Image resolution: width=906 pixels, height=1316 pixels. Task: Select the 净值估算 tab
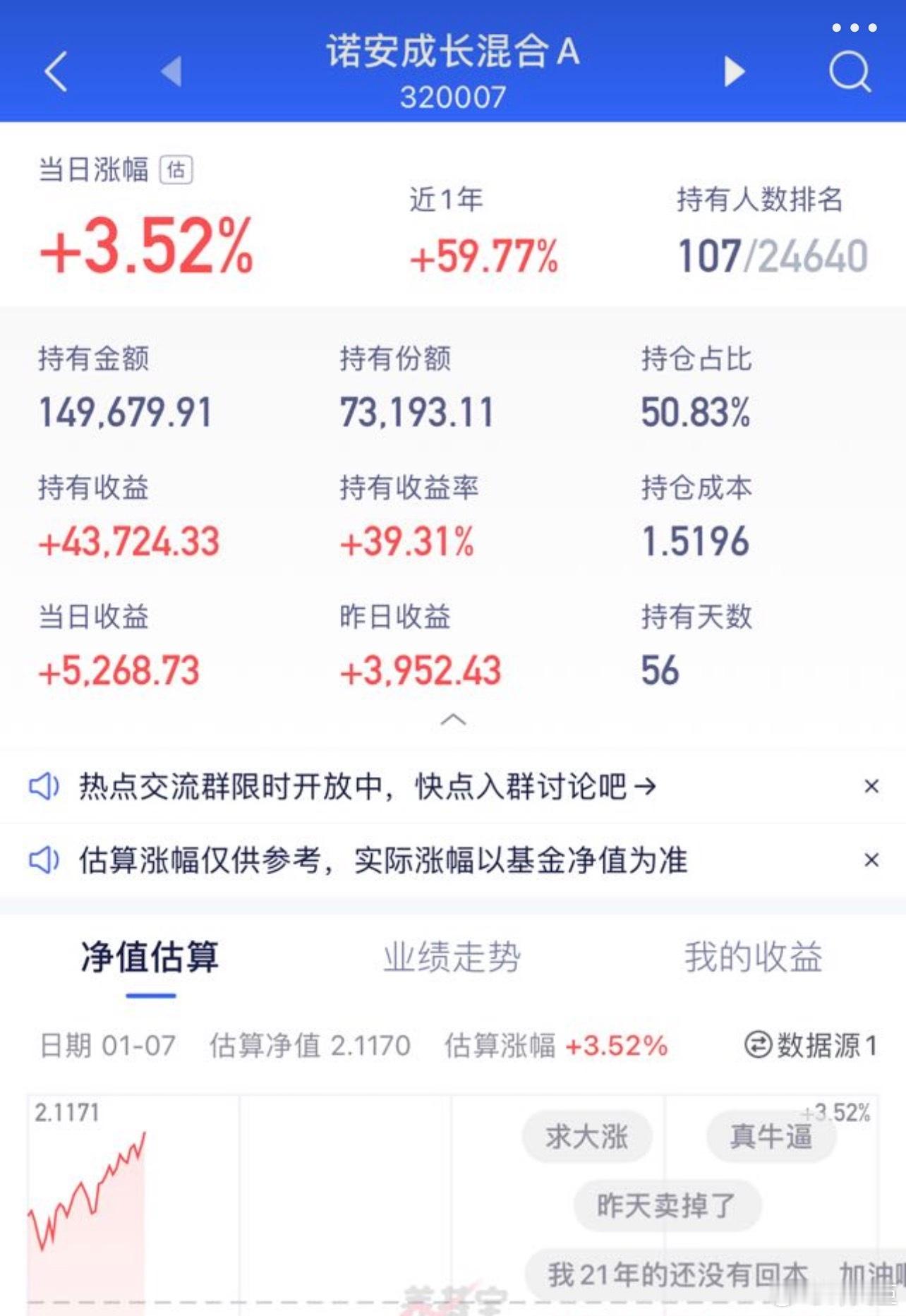point(150,959)
